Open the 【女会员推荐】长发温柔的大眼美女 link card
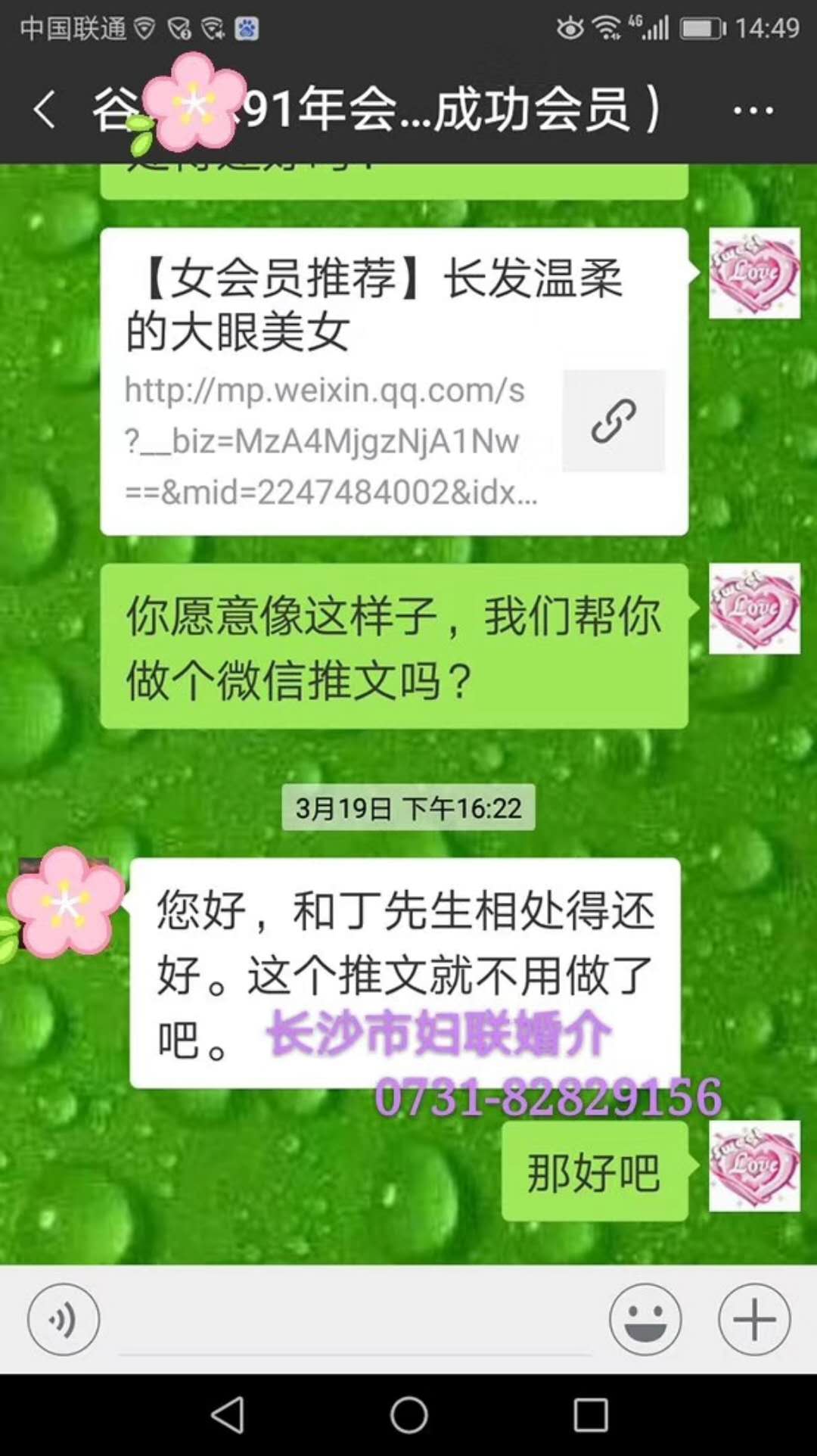Viewport: 817px width, 1456px height. [393, 381]
